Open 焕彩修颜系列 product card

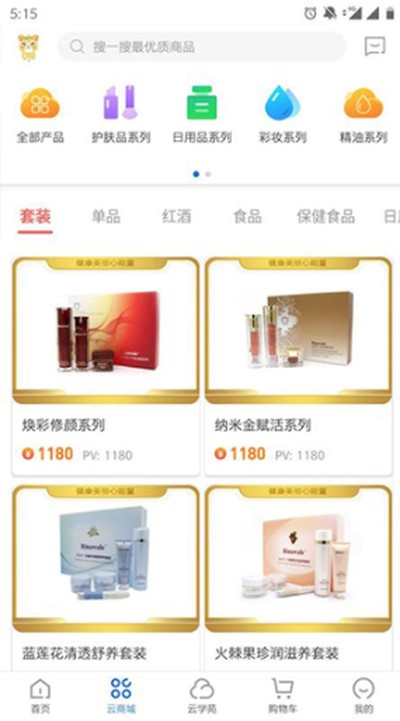(x=106, y=366)
